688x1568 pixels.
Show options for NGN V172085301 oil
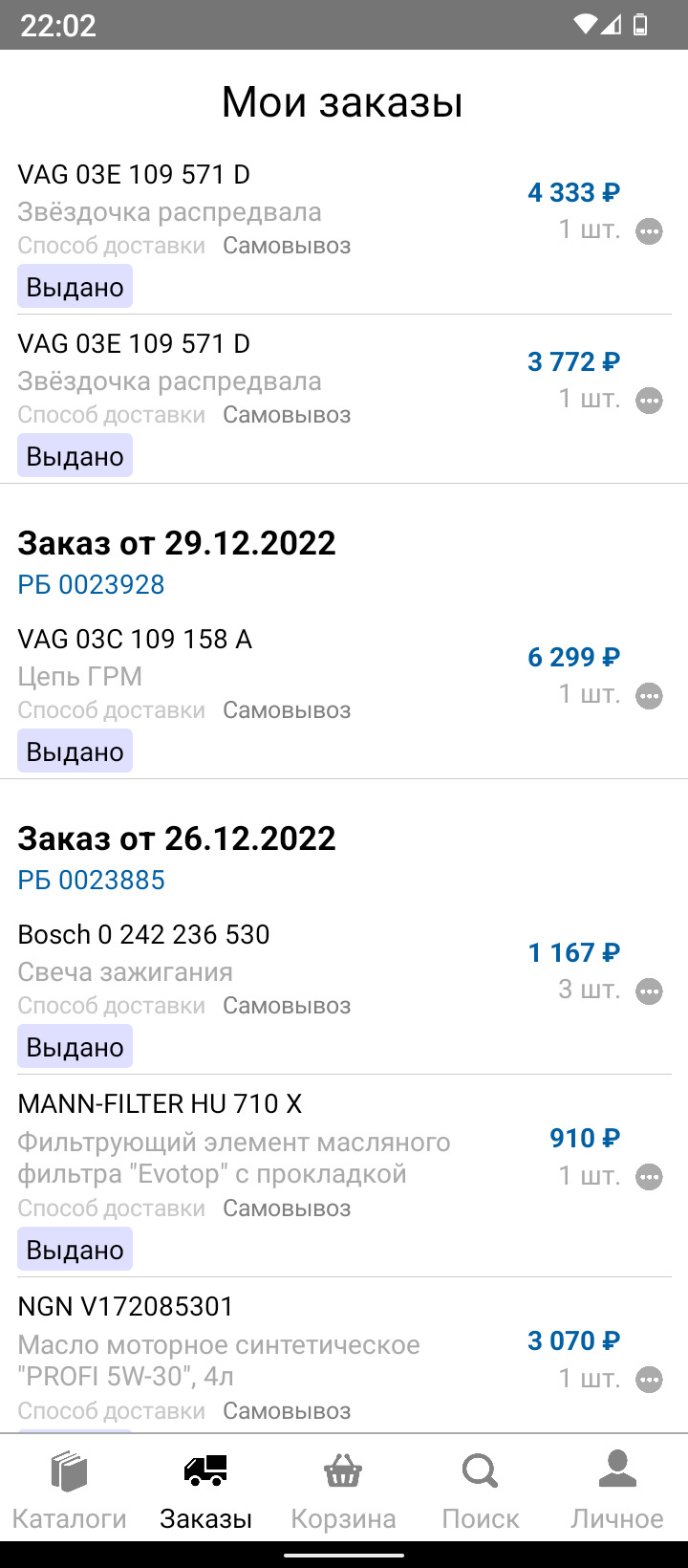(650, 1380)
